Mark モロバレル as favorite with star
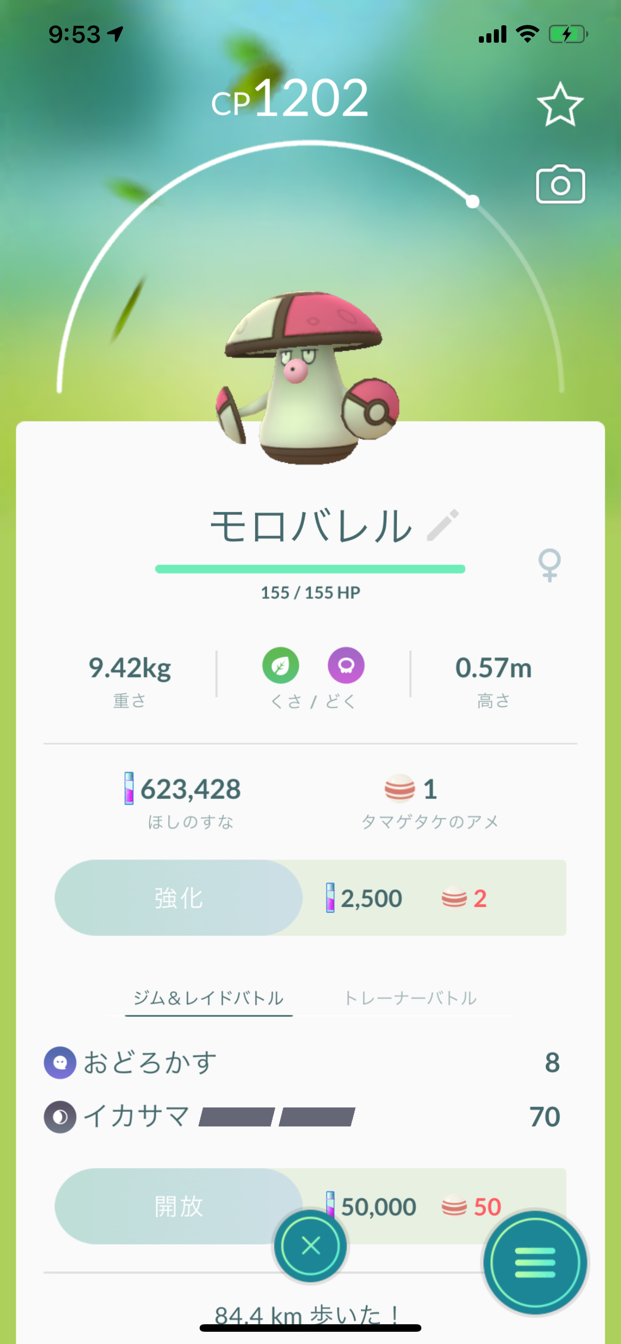This screenshot has height=1344, width=621. (559, 106)
